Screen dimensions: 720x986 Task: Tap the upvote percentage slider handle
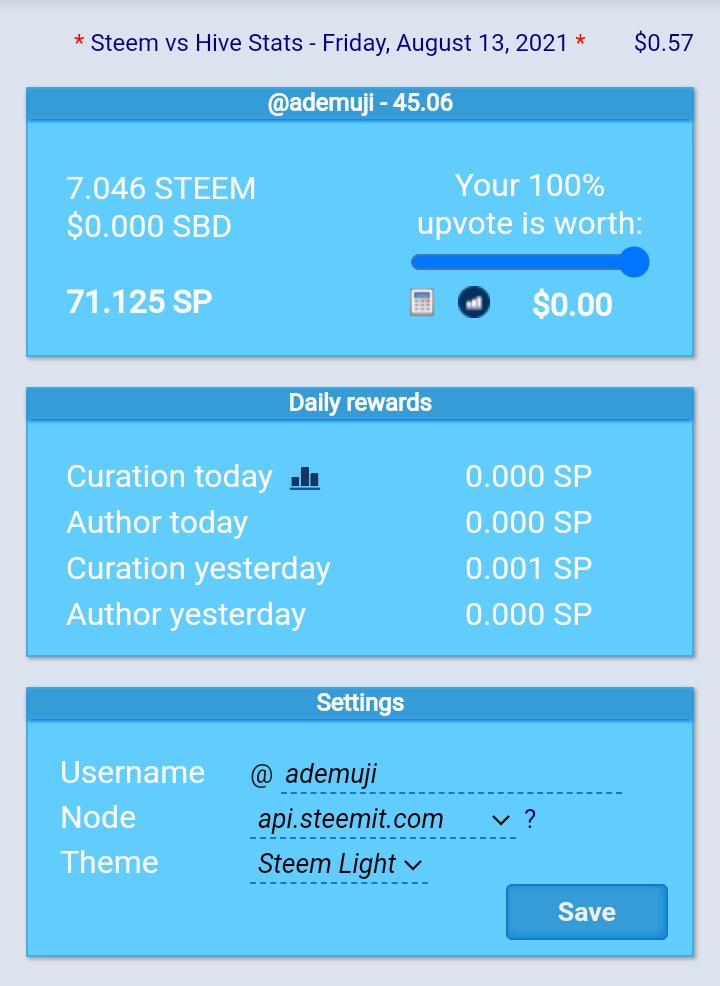[634, 263]
